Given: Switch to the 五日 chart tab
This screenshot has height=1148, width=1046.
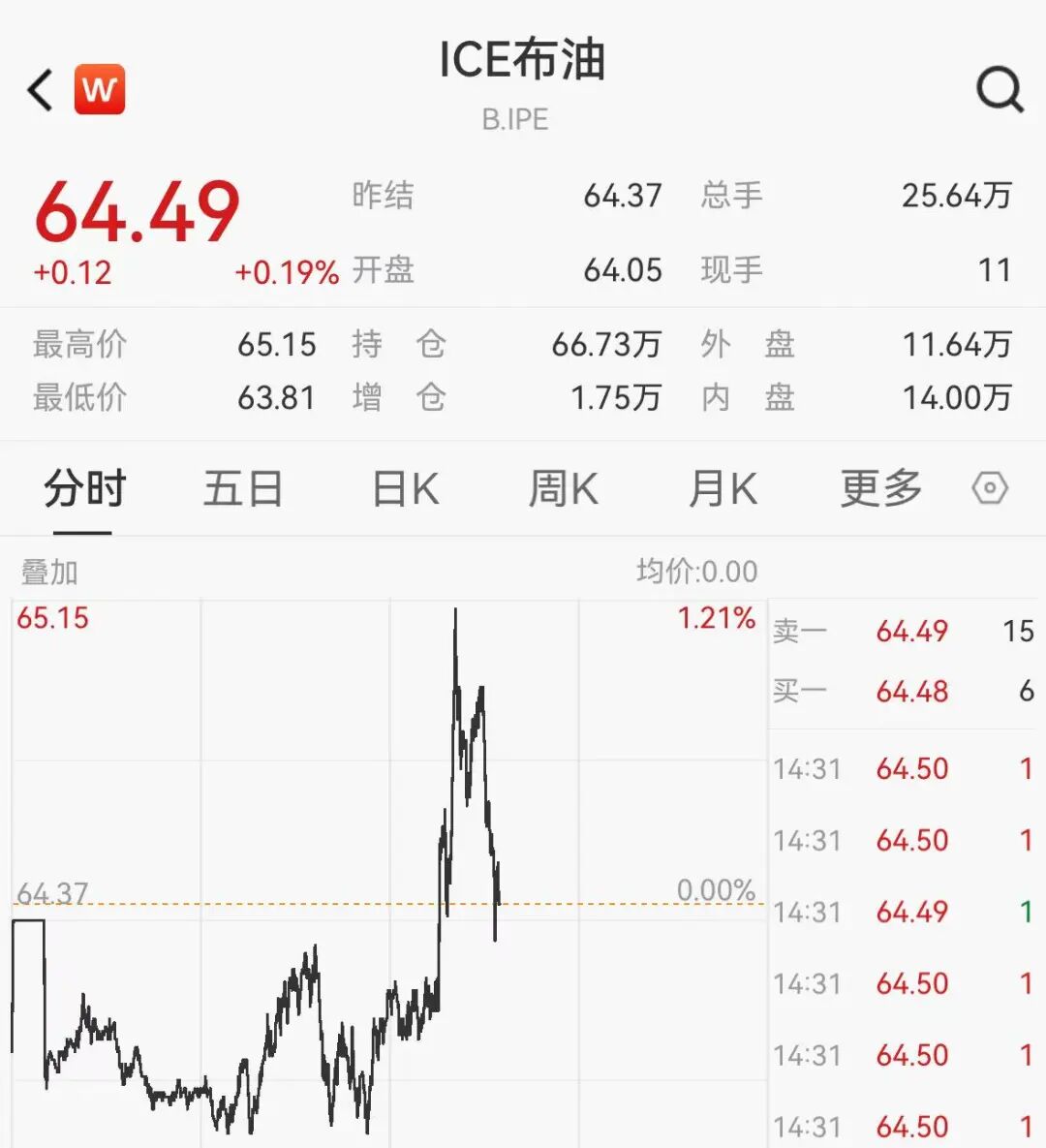Looking at the screenshot, I should point(242,489).
